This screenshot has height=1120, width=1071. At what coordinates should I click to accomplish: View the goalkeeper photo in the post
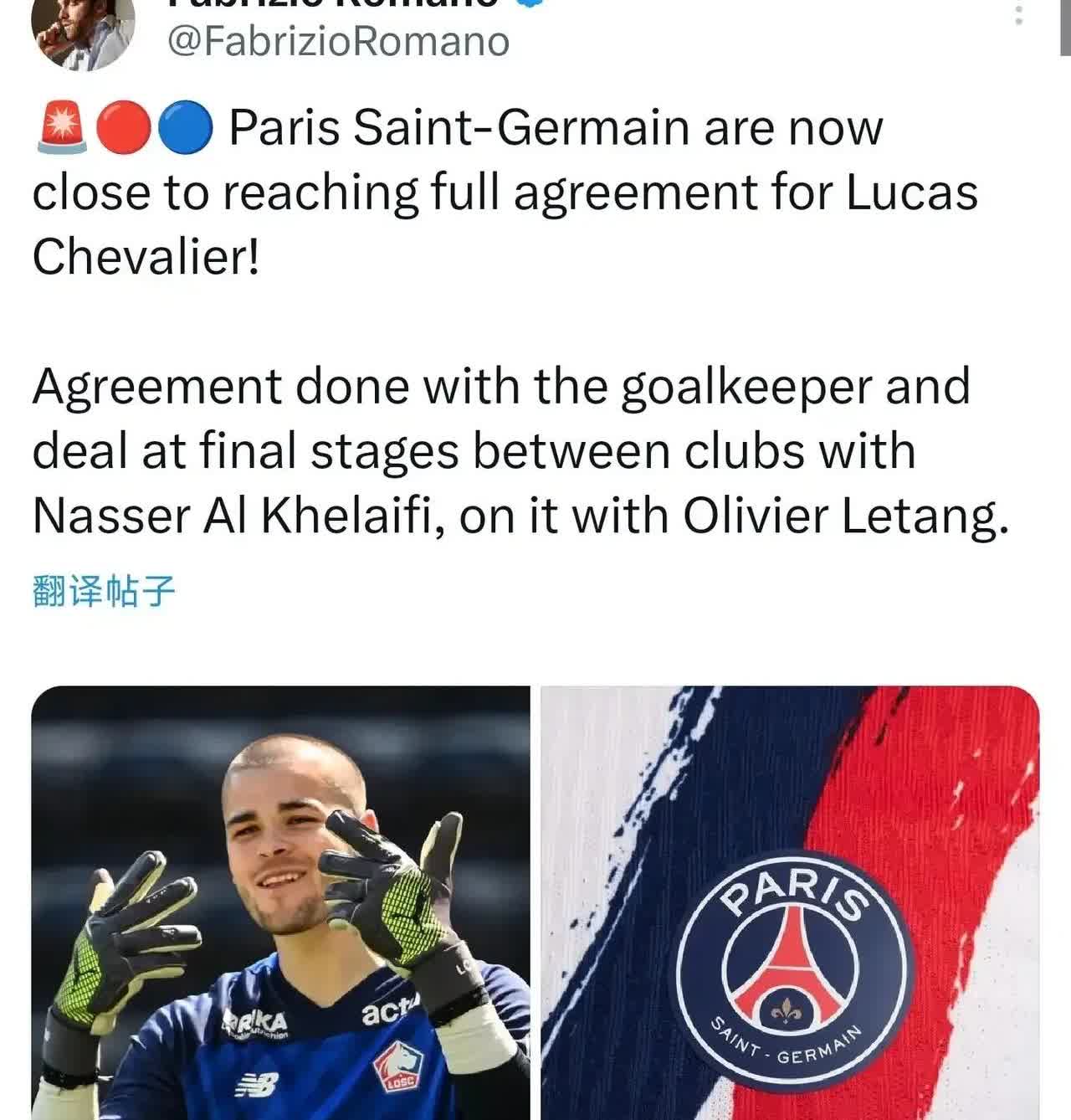281,902
